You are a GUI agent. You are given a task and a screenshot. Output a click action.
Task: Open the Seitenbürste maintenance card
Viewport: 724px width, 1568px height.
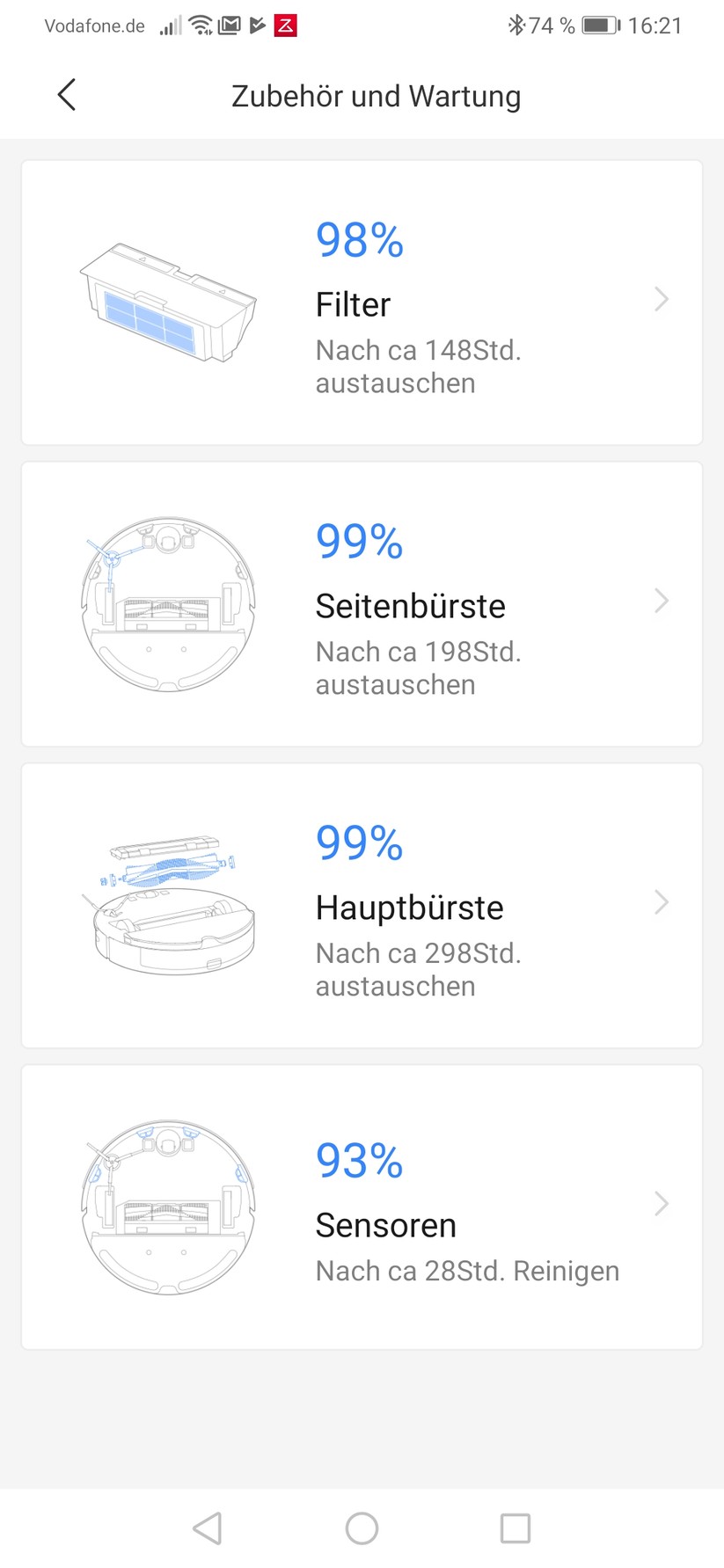tap(362, 604)
